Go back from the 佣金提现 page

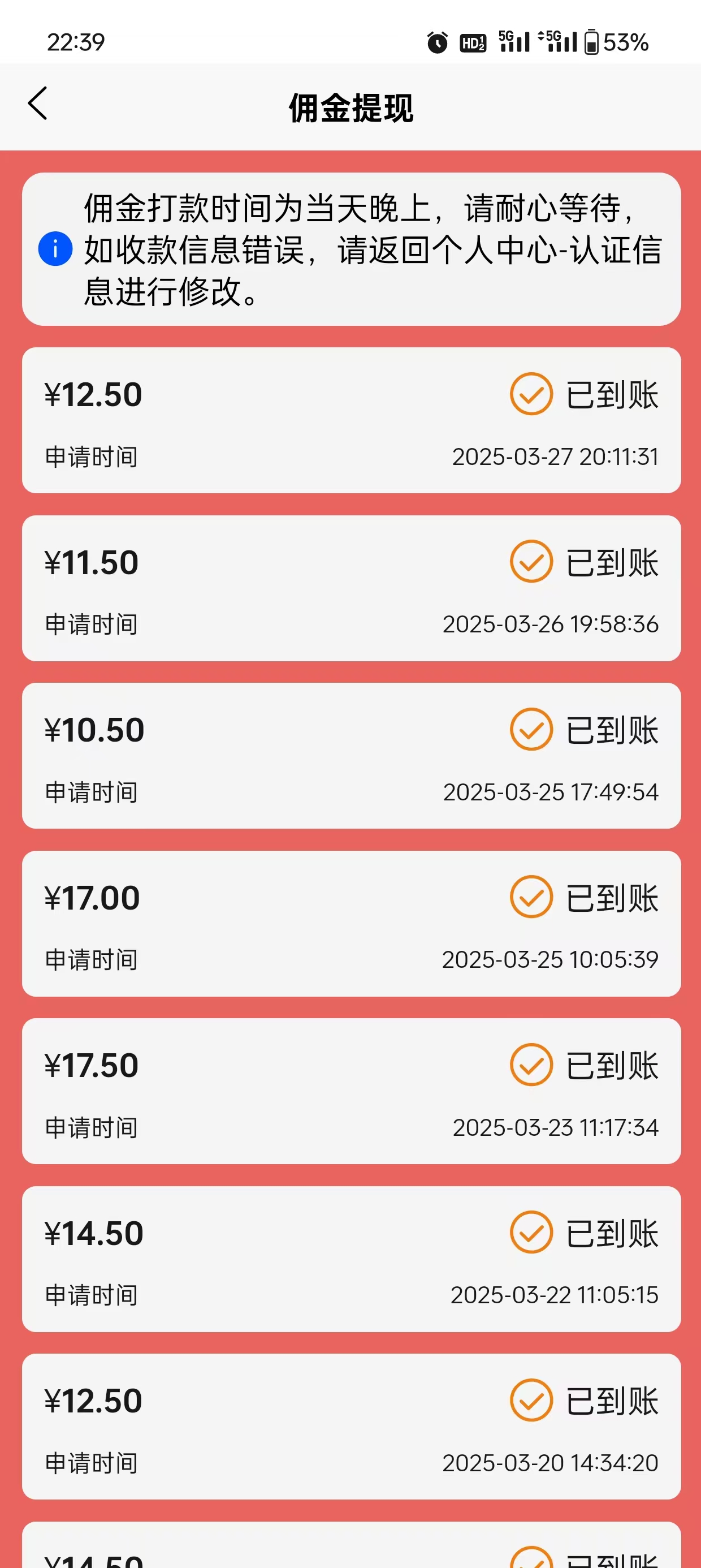38,104
